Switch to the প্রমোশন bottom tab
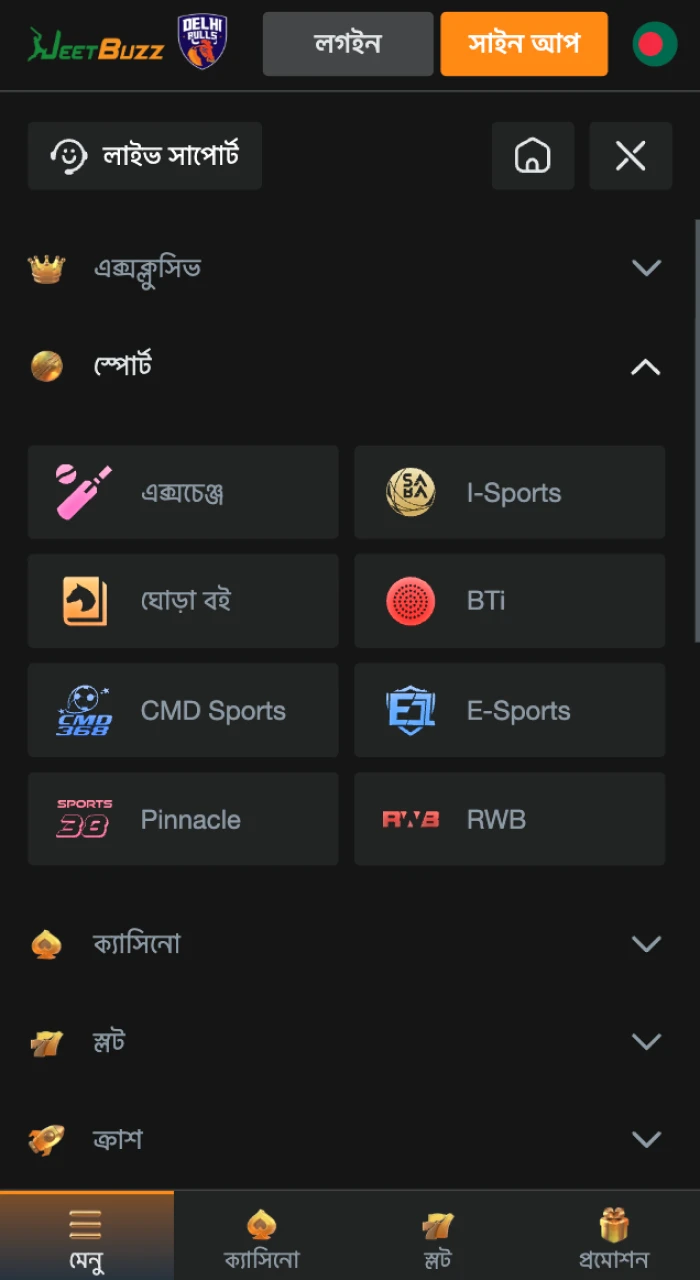This screenshot has width=700, height=1280. click(613, 1236)
